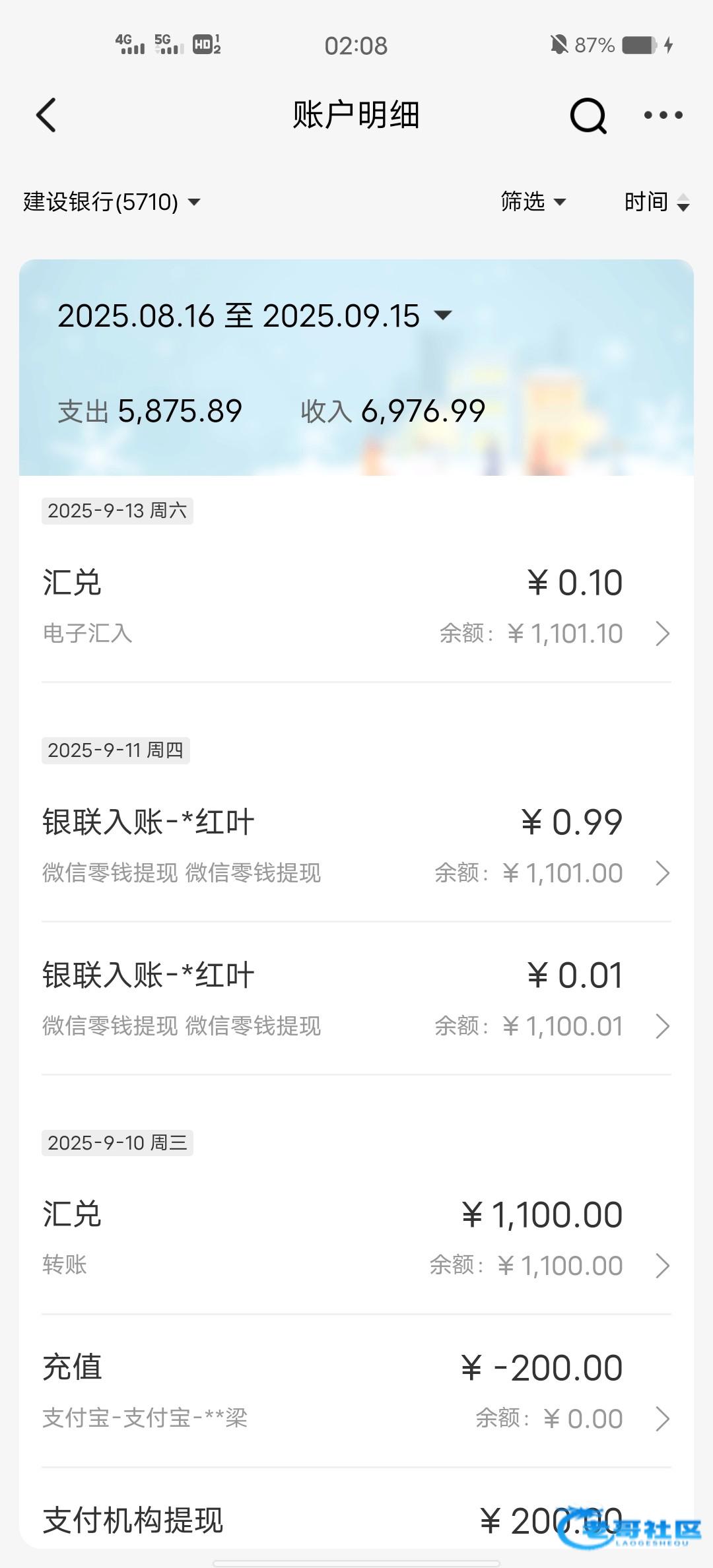This screenshot has width=713, height=1568.
Task: Open the ¥-200.00 充值 支付宝 transaction
Action: tap(356, 1392)
